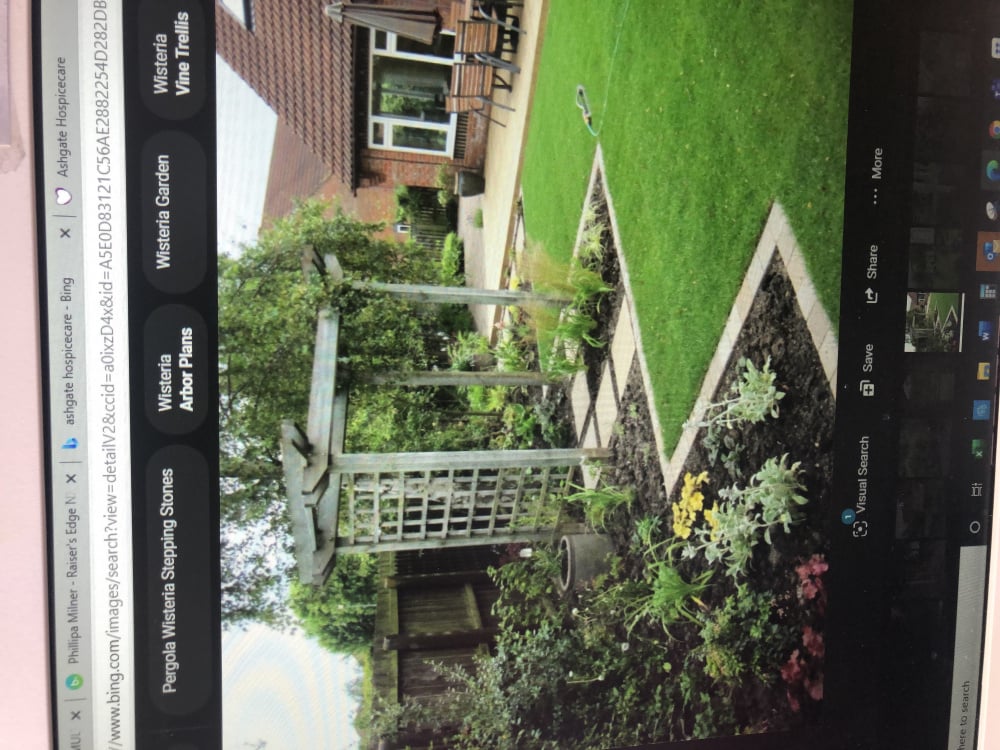Image resolution: width=1000 pixels, height=750 pixels.
Task: Switch to the Ashgate Hospicecare tab
Action: tap(62, 120)
